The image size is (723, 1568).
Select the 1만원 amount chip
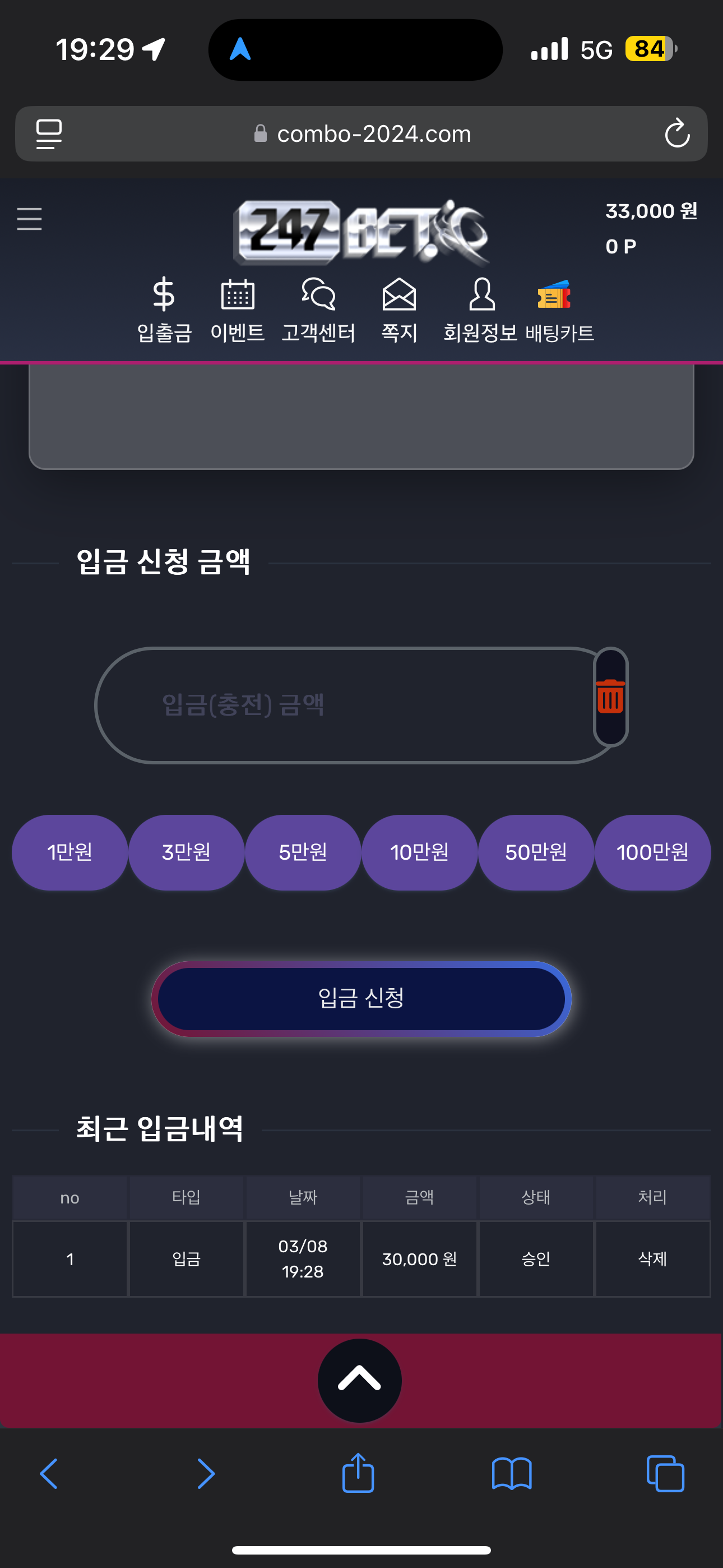coord(70,852)
